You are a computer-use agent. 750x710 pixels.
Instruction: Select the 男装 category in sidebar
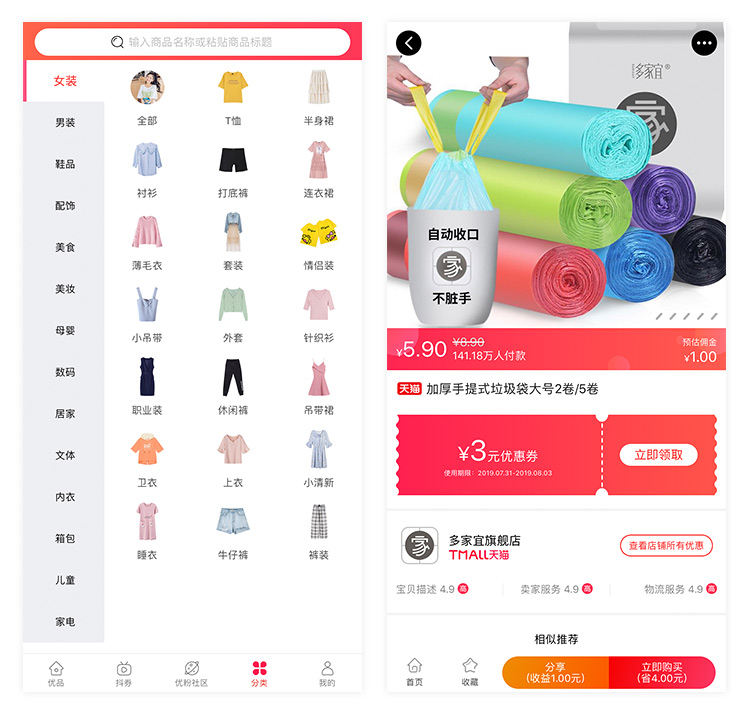(65, 122)
